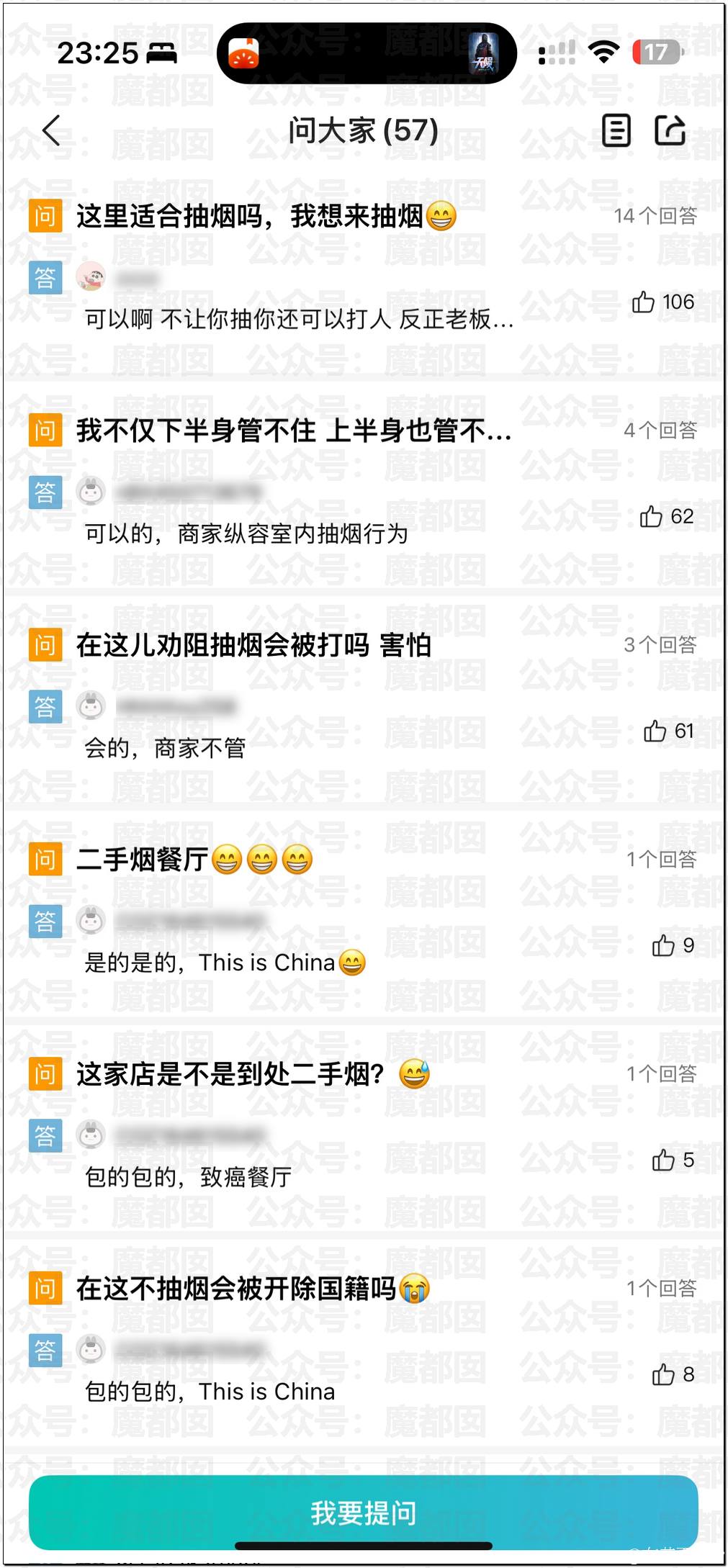Tap the 我要提问 button to ask a question
Image resolution: width=728 pixels, height=1568 pixels.
364,1513
